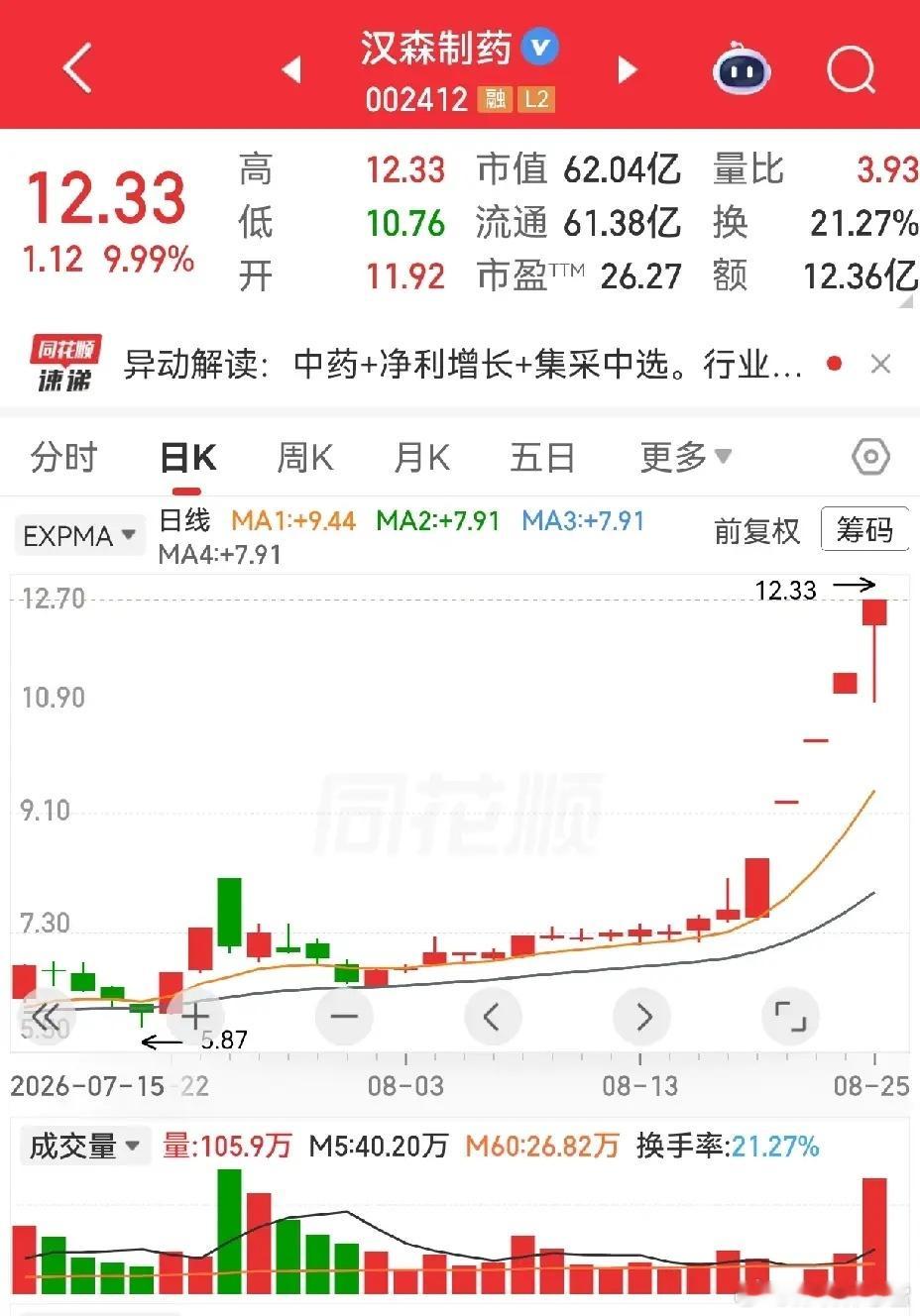920x1316 pixels.
Task: Change the 成交量 indicator dropdown
Action: [83, 1147]
